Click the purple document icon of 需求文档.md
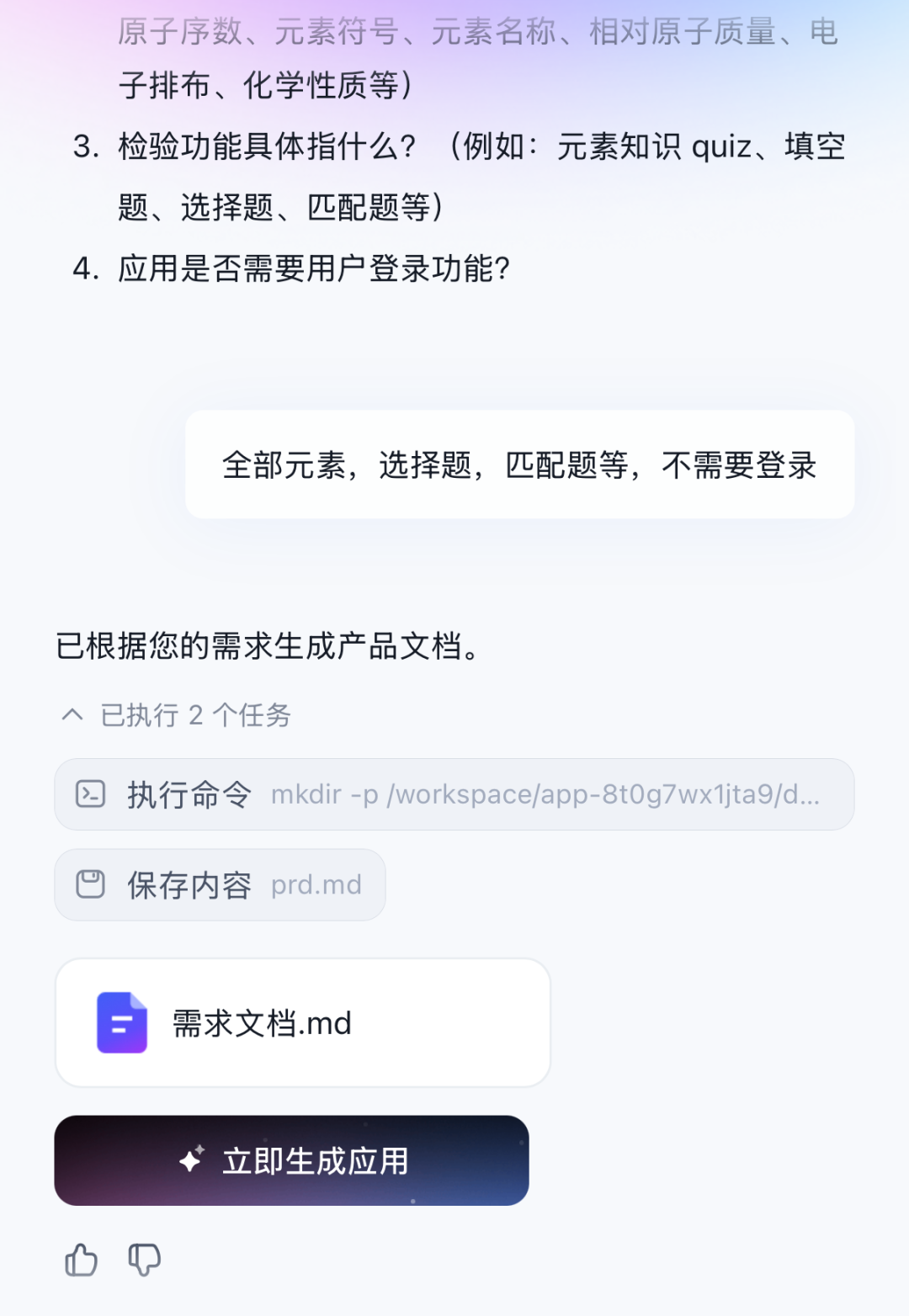Screen dimensions: 909x1316 pos(120,1022)
